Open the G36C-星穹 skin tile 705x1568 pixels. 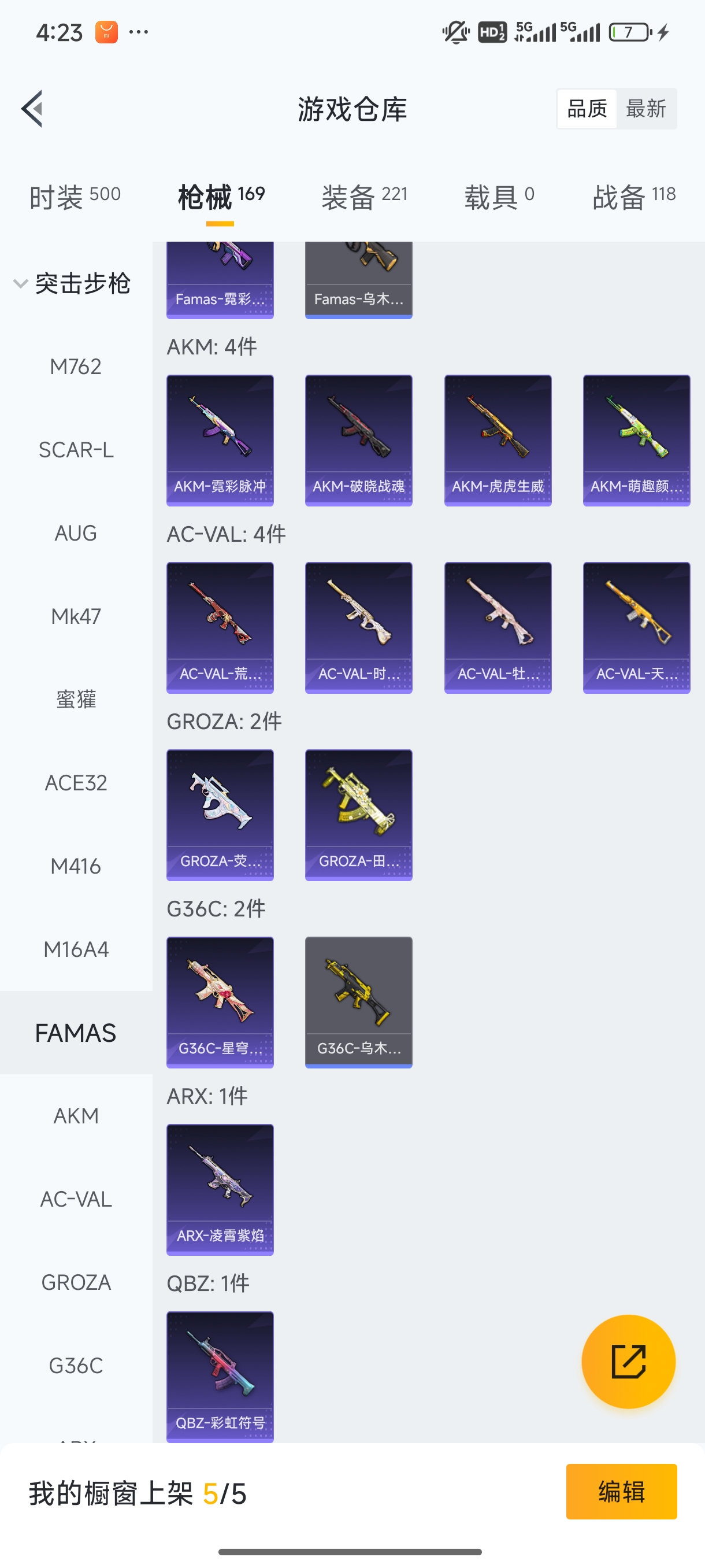220,1001
